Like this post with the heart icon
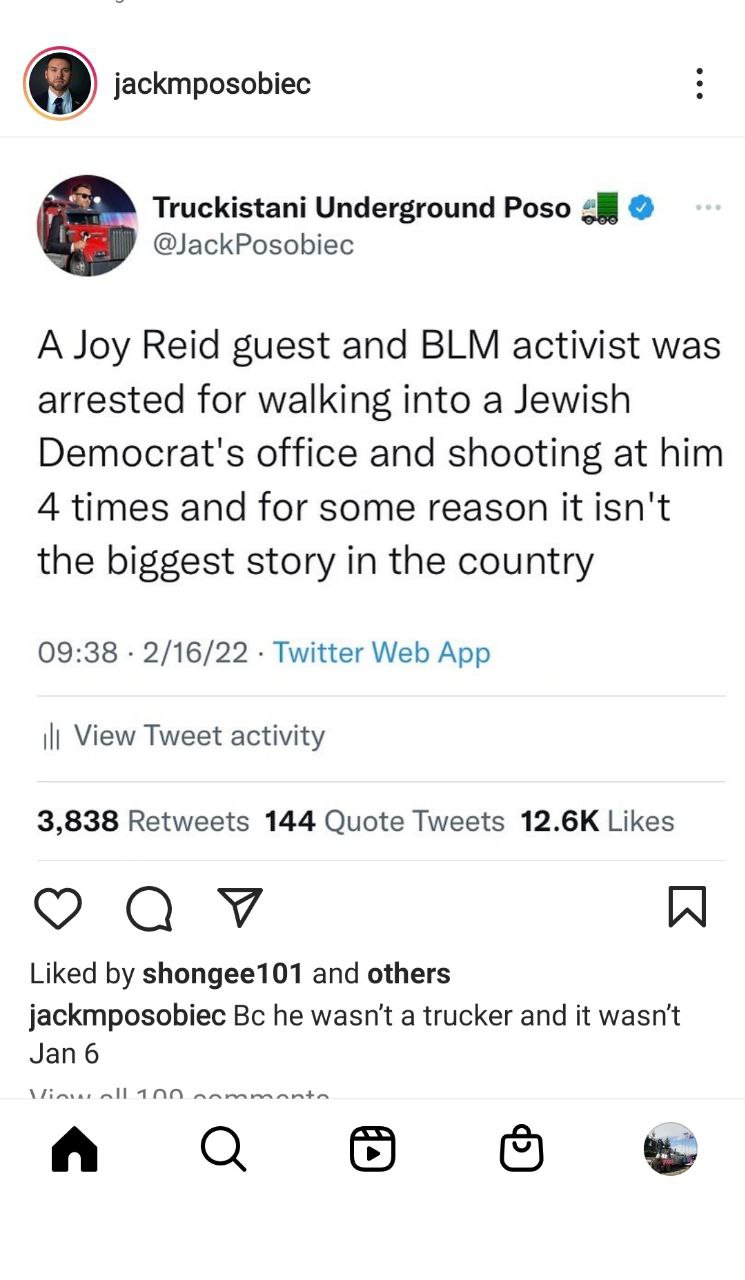This screenshot has height=1280, width=745. tap(58, 907)
